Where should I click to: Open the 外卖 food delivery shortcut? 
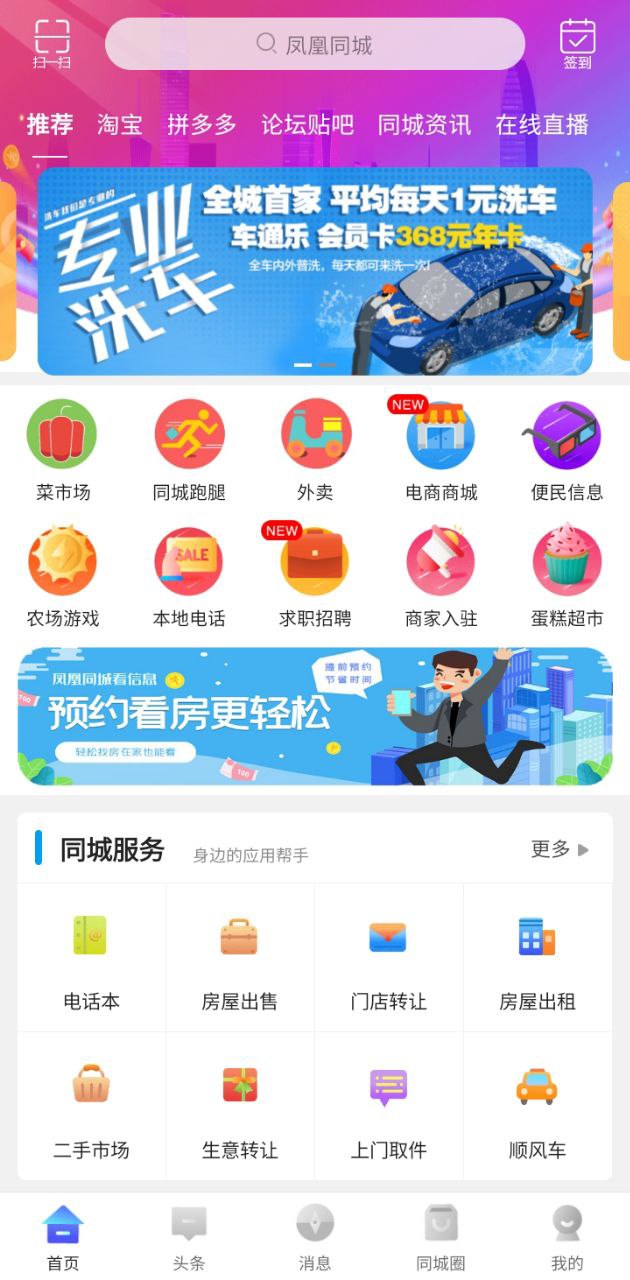(315, 449)
